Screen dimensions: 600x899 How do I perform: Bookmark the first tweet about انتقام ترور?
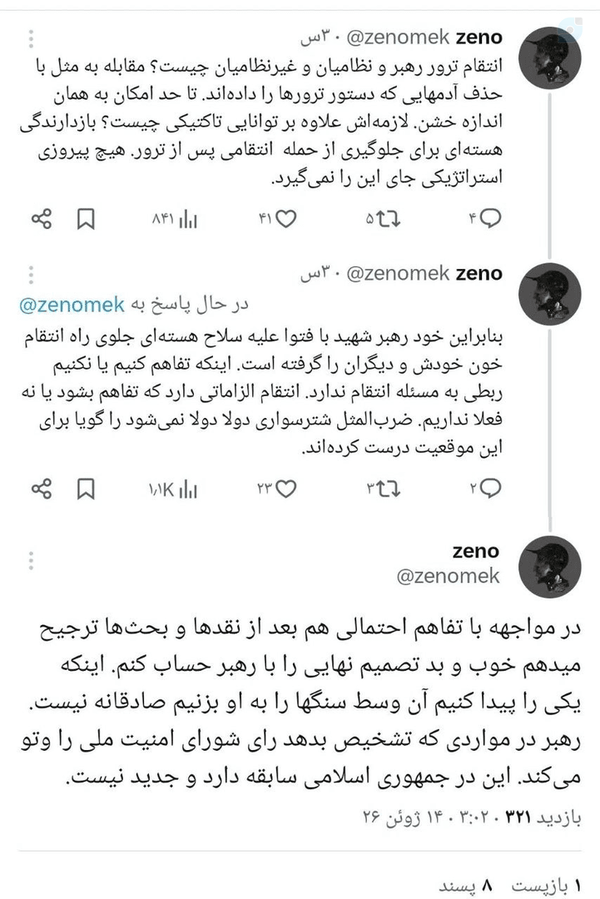86,219
